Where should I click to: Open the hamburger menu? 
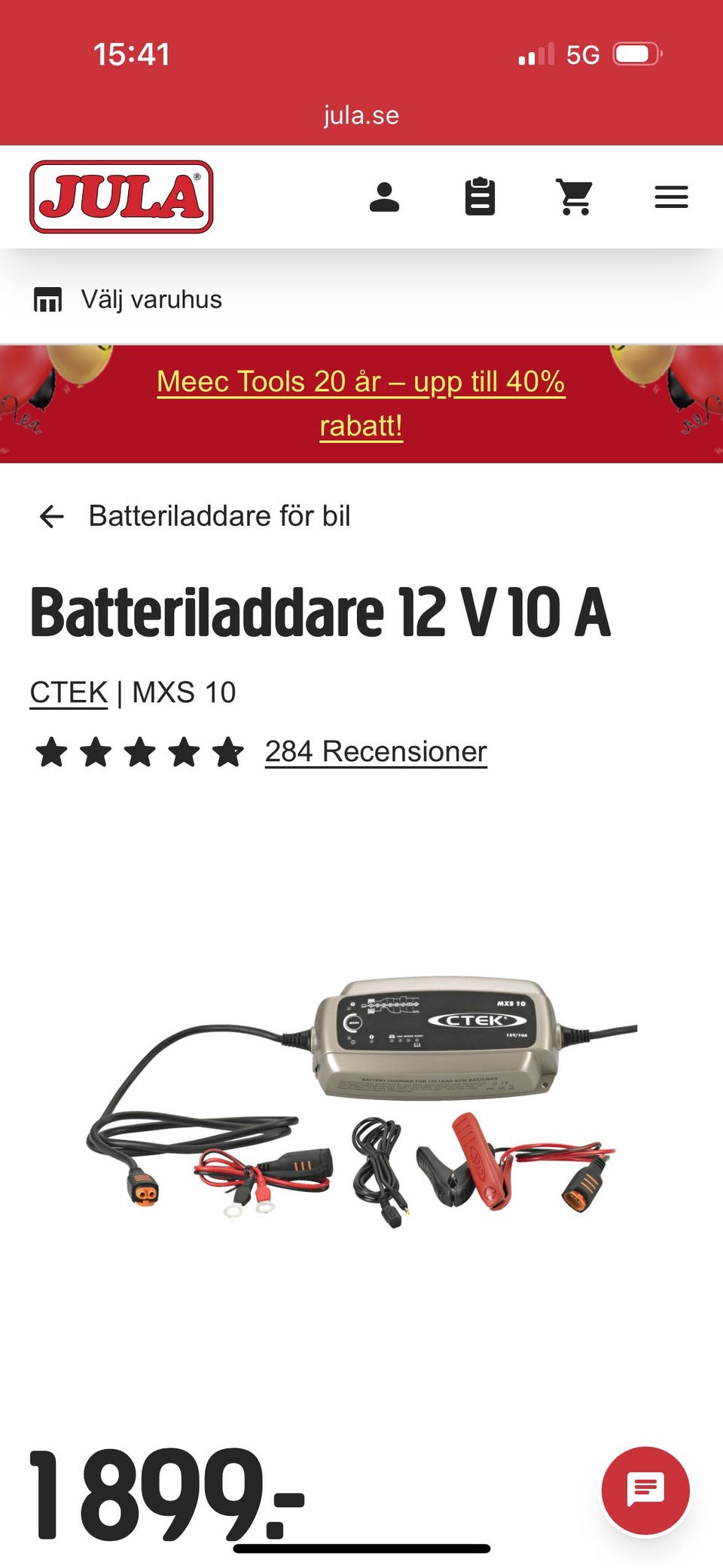(671, 197)
